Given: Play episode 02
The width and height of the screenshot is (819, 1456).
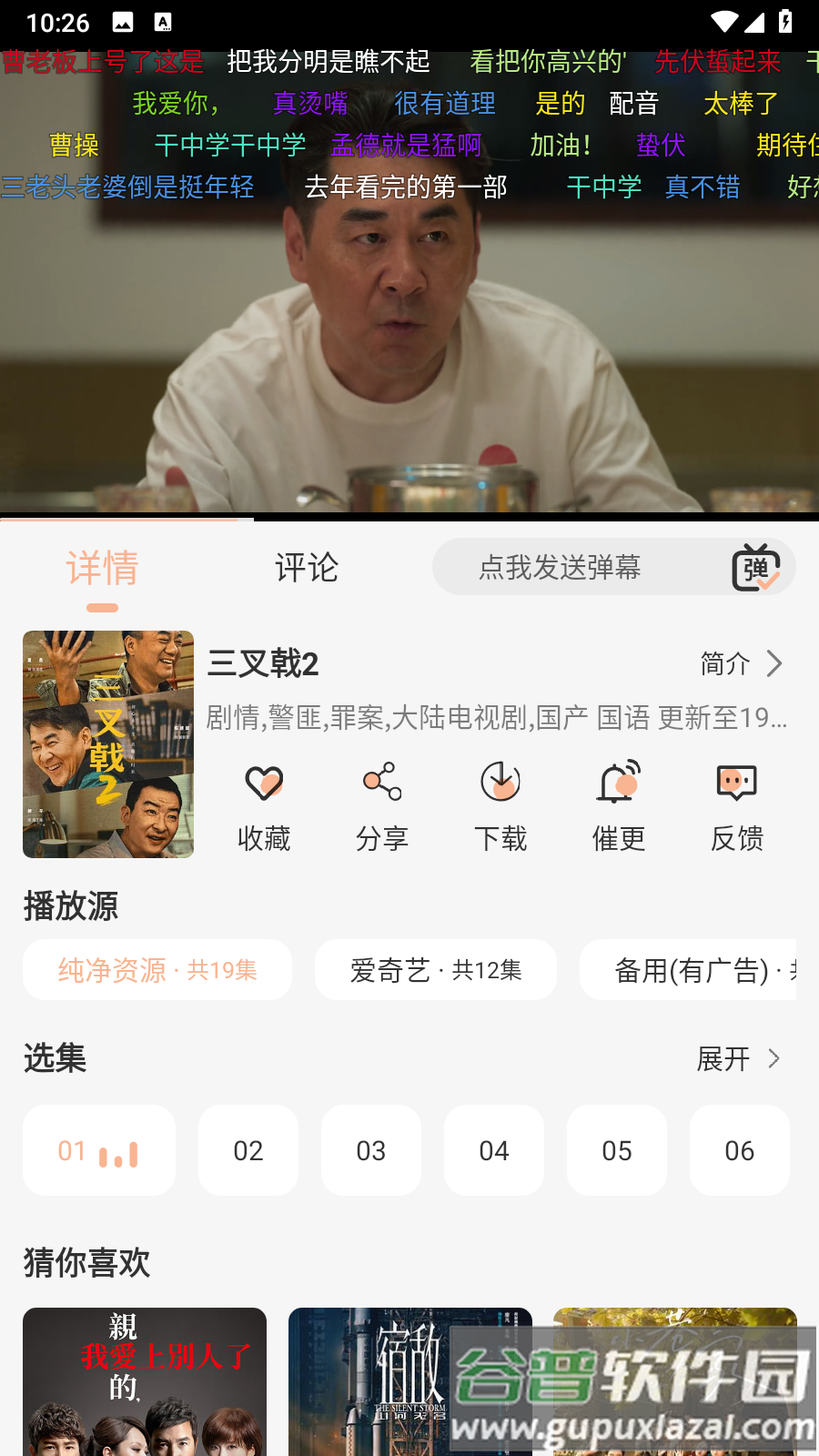Looking at the screenshot, I should 248,1150.
